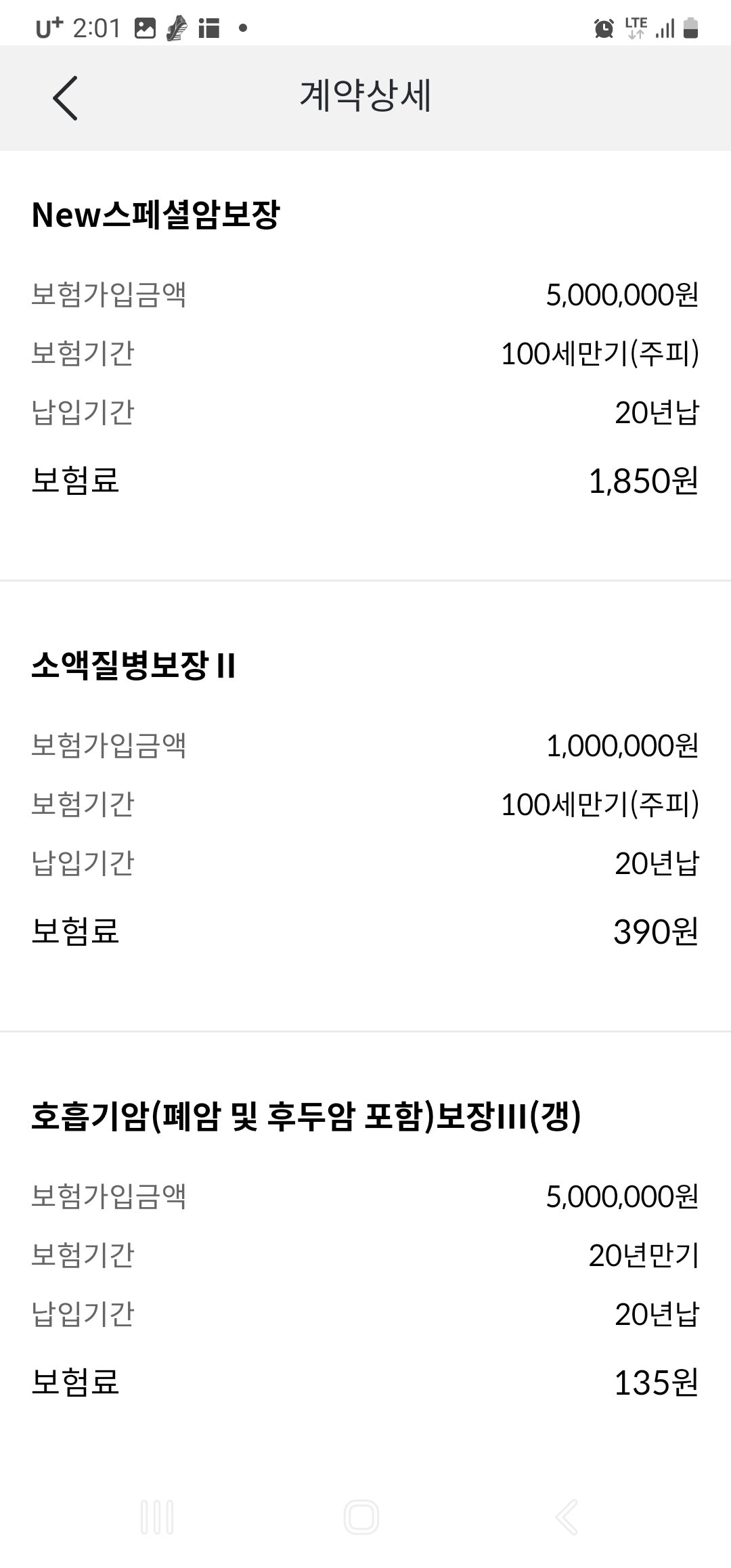
Task: Open recent apps from navigation bar
Action: [x=157, y=1517]
